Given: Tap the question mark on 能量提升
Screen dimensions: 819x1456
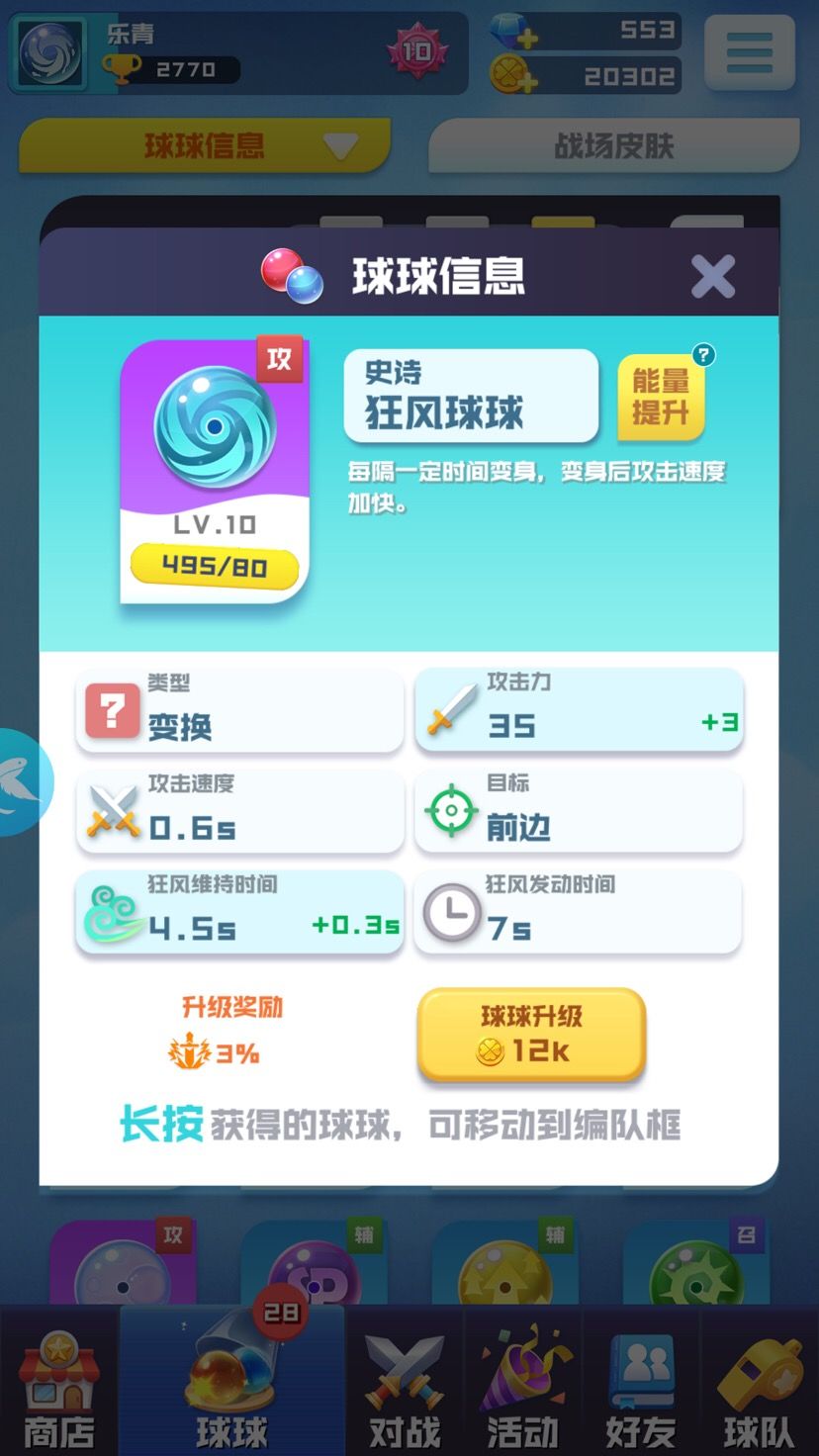Looking at the screenshot, I should [x=701, y=356].
